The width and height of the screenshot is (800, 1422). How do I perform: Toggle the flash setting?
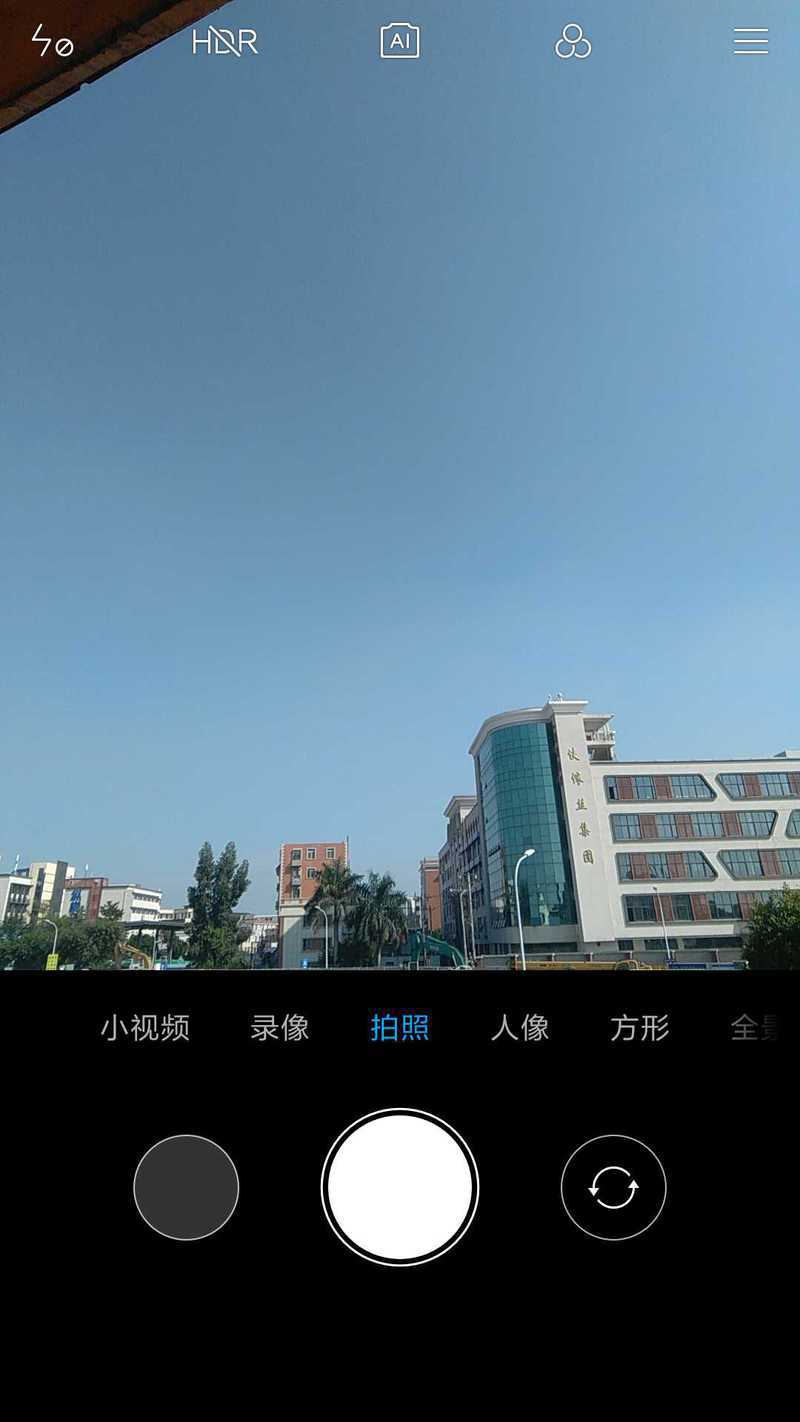(x=52, y=42)
